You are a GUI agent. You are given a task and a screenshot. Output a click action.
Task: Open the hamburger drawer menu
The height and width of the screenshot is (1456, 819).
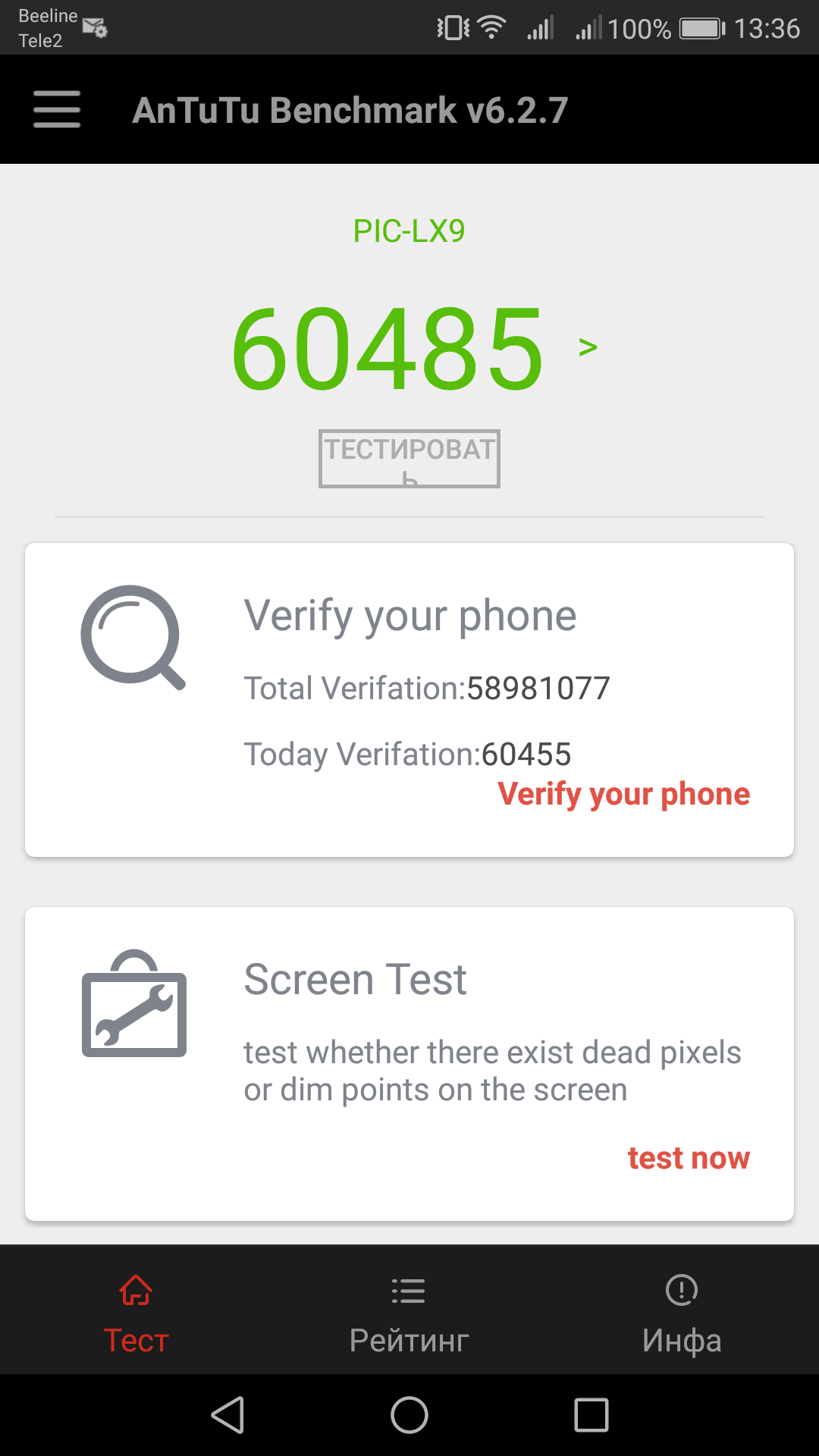57,109
